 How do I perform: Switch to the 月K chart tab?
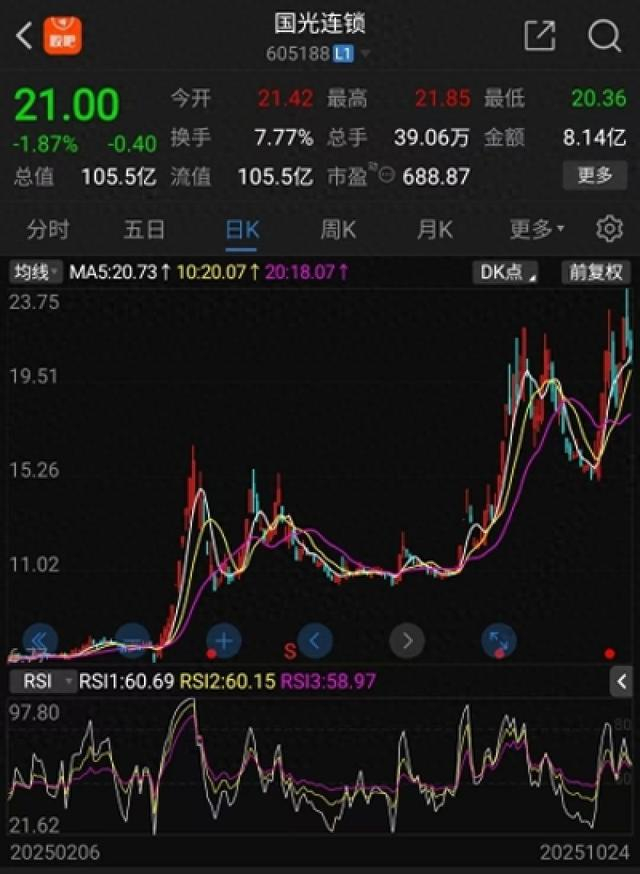(435, 230)
